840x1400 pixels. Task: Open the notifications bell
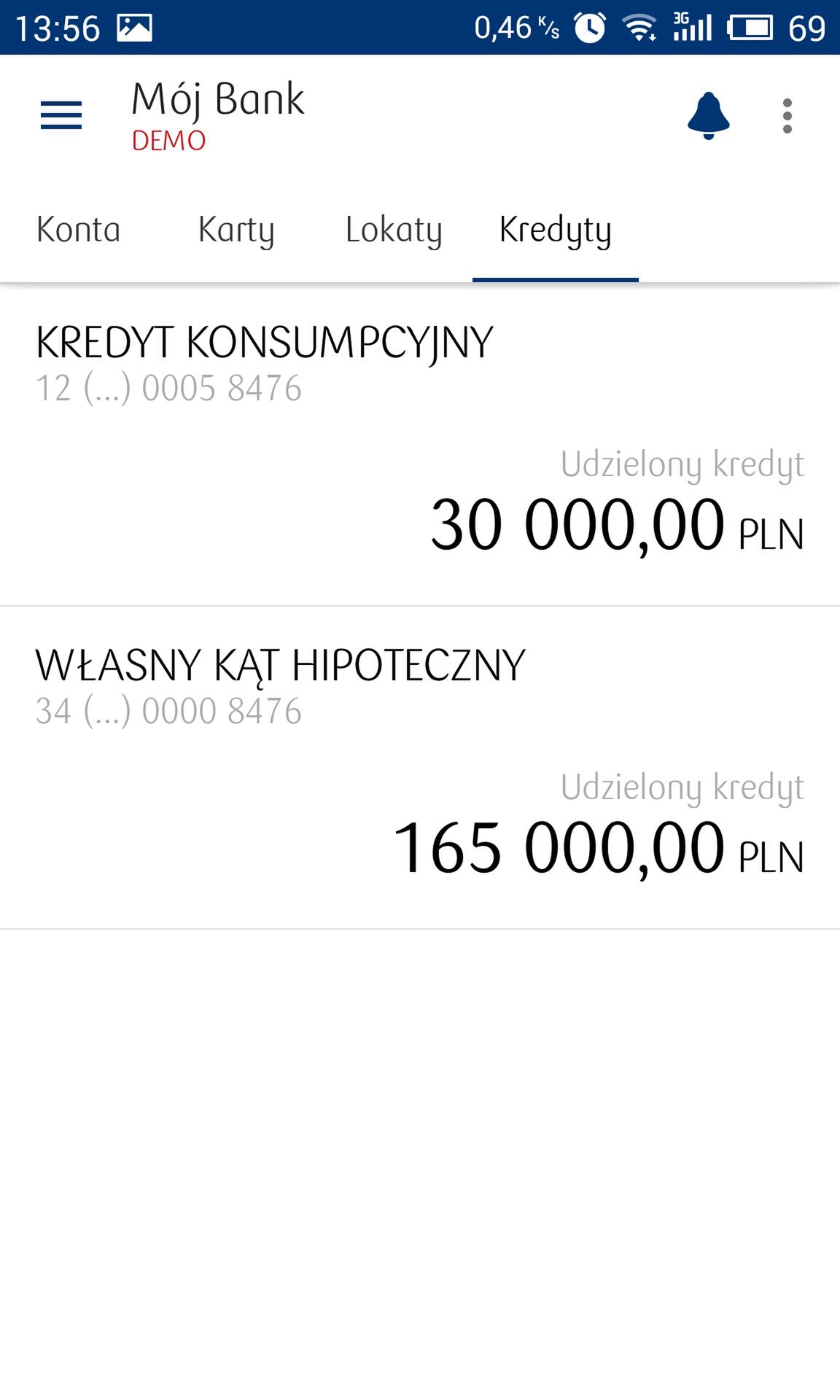pyautogui.click(x=708, y=115)
